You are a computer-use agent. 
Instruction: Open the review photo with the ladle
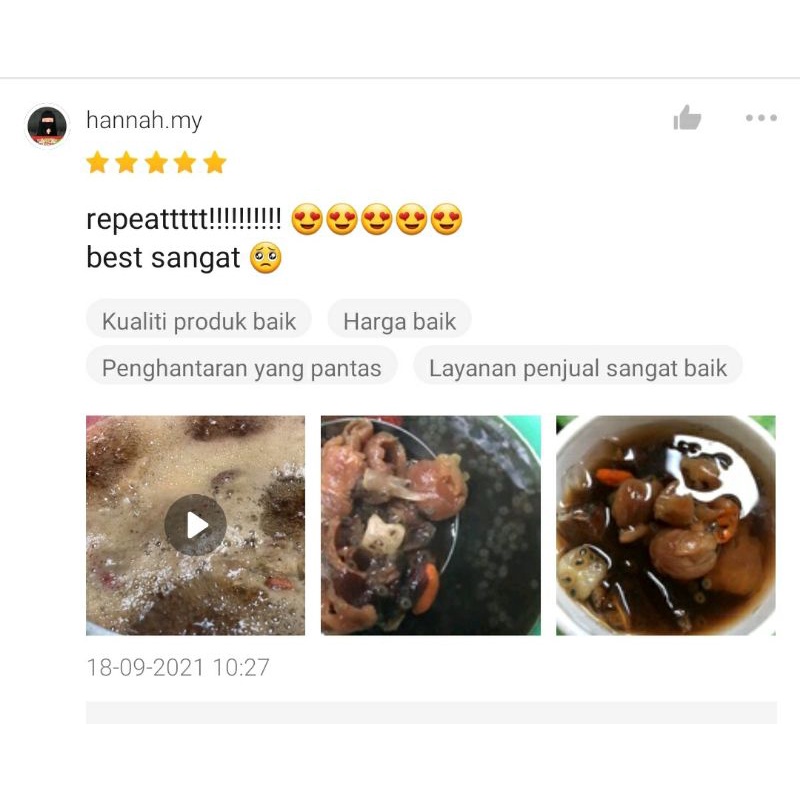tap(431, 525)
